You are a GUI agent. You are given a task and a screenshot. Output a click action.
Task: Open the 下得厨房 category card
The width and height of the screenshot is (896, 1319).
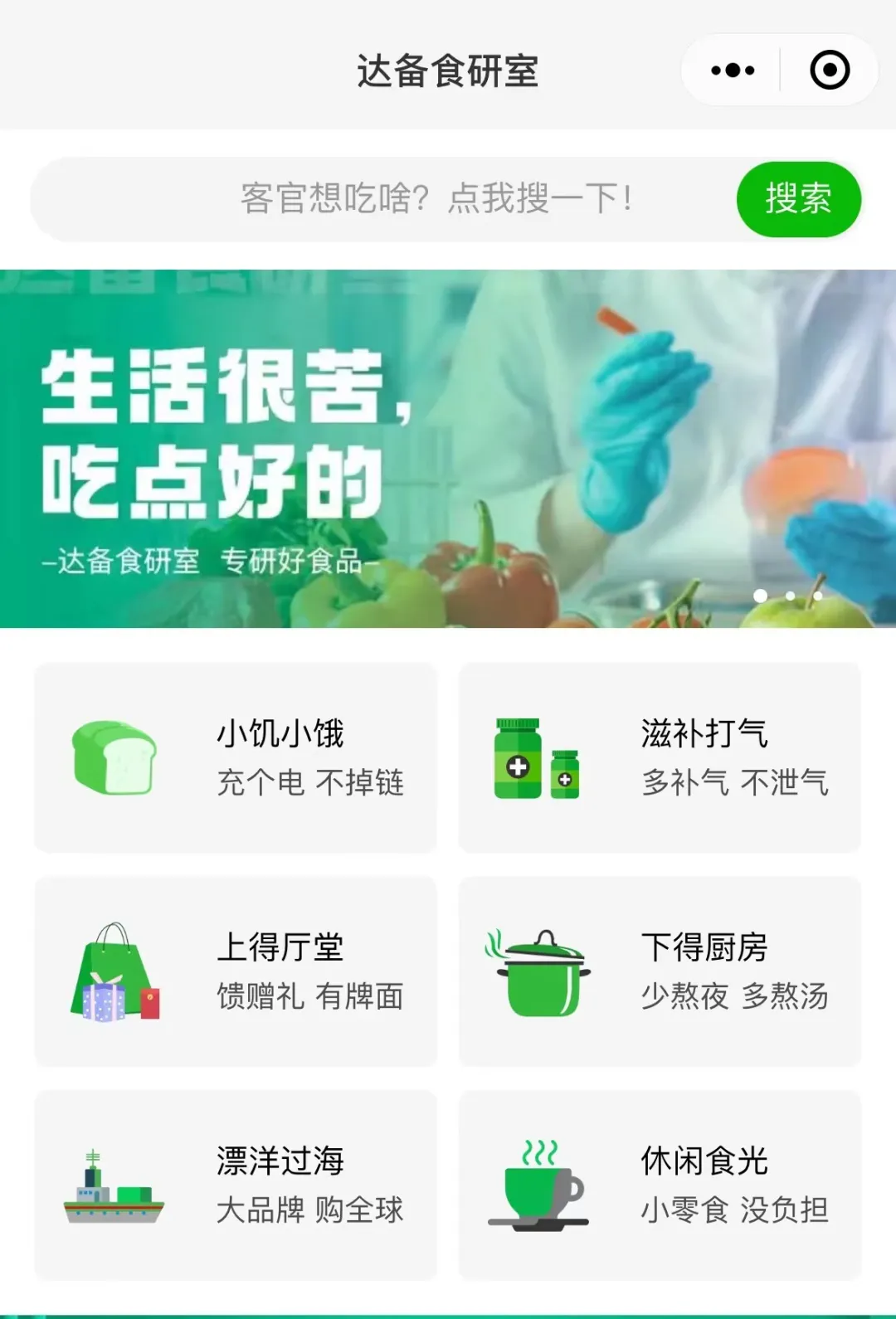pos(660,971)
